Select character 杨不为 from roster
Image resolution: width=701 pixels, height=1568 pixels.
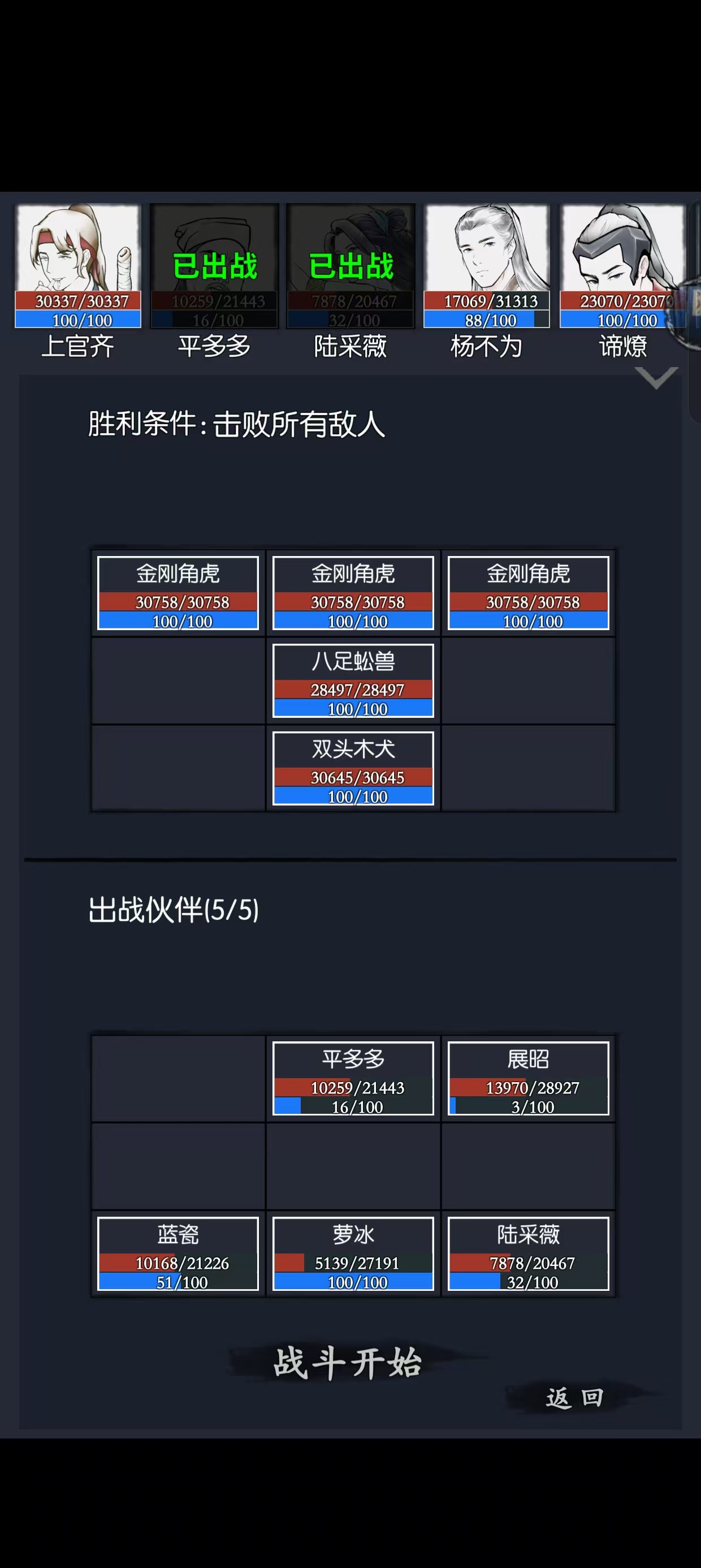point(487,266)
